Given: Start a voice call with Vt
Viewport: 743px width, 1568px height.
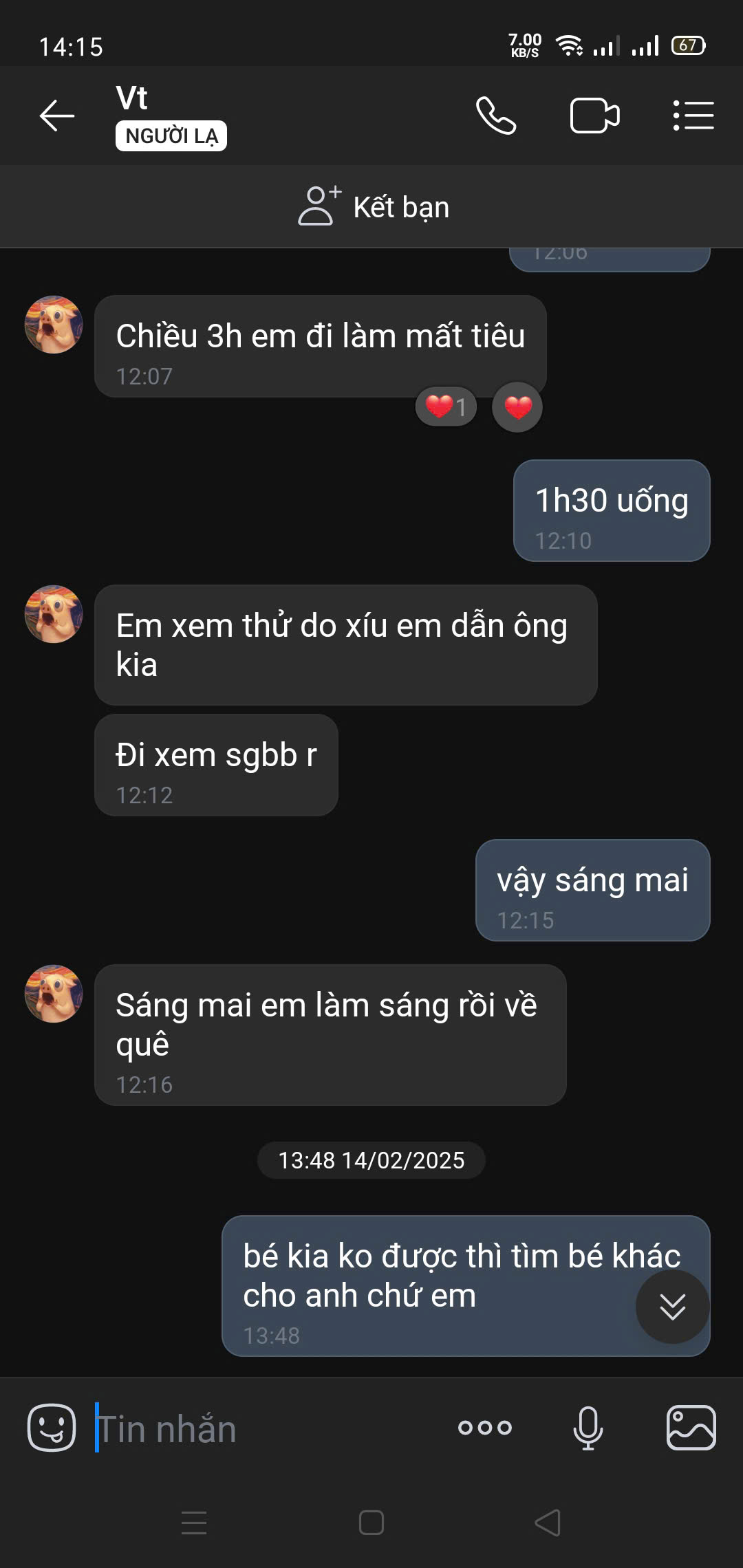Looking at the screenshot, I should pyautogui.click(x=496, y=115).
